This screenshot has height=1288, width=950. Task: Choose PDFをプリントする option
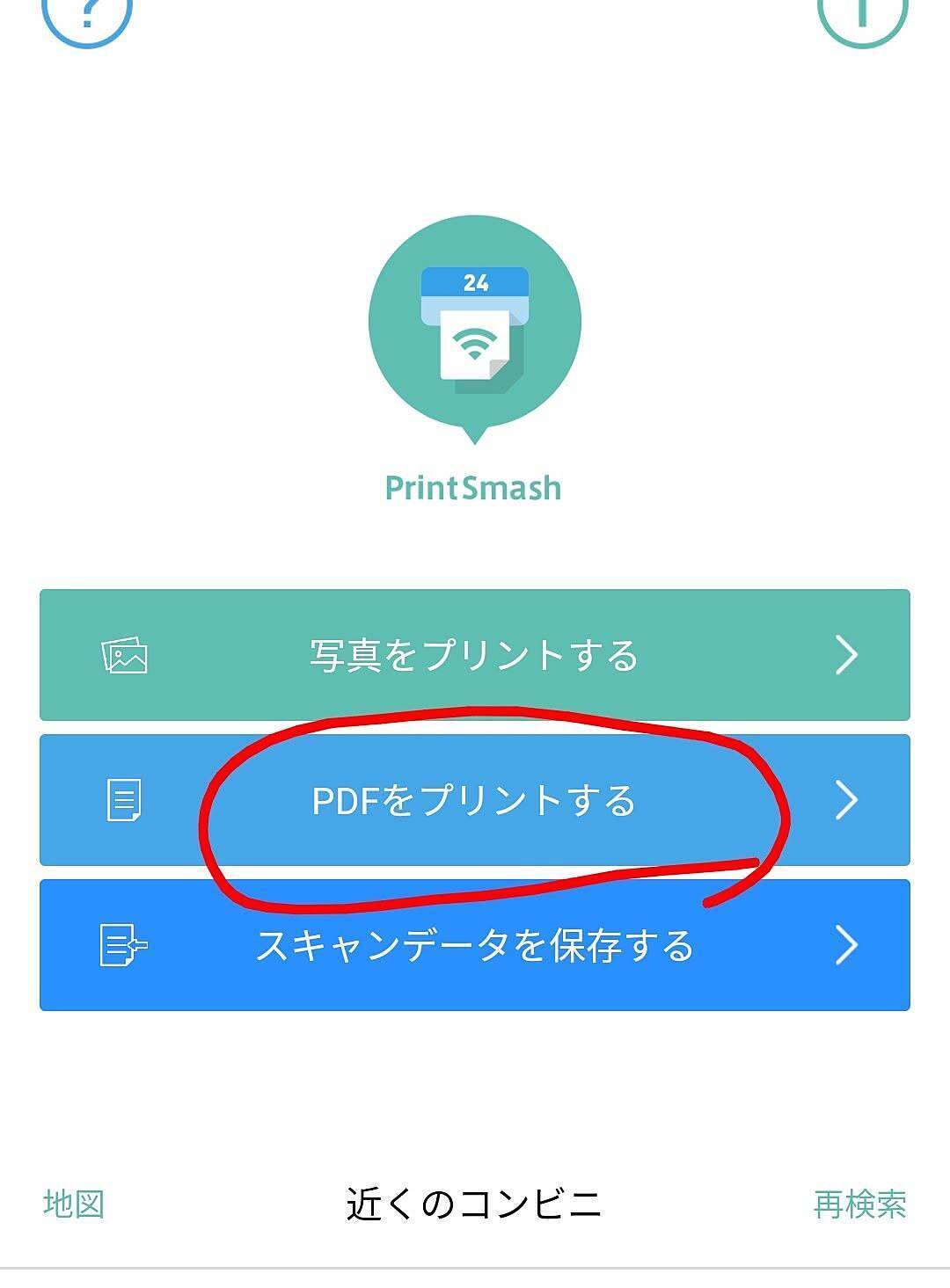pos(474,801)
